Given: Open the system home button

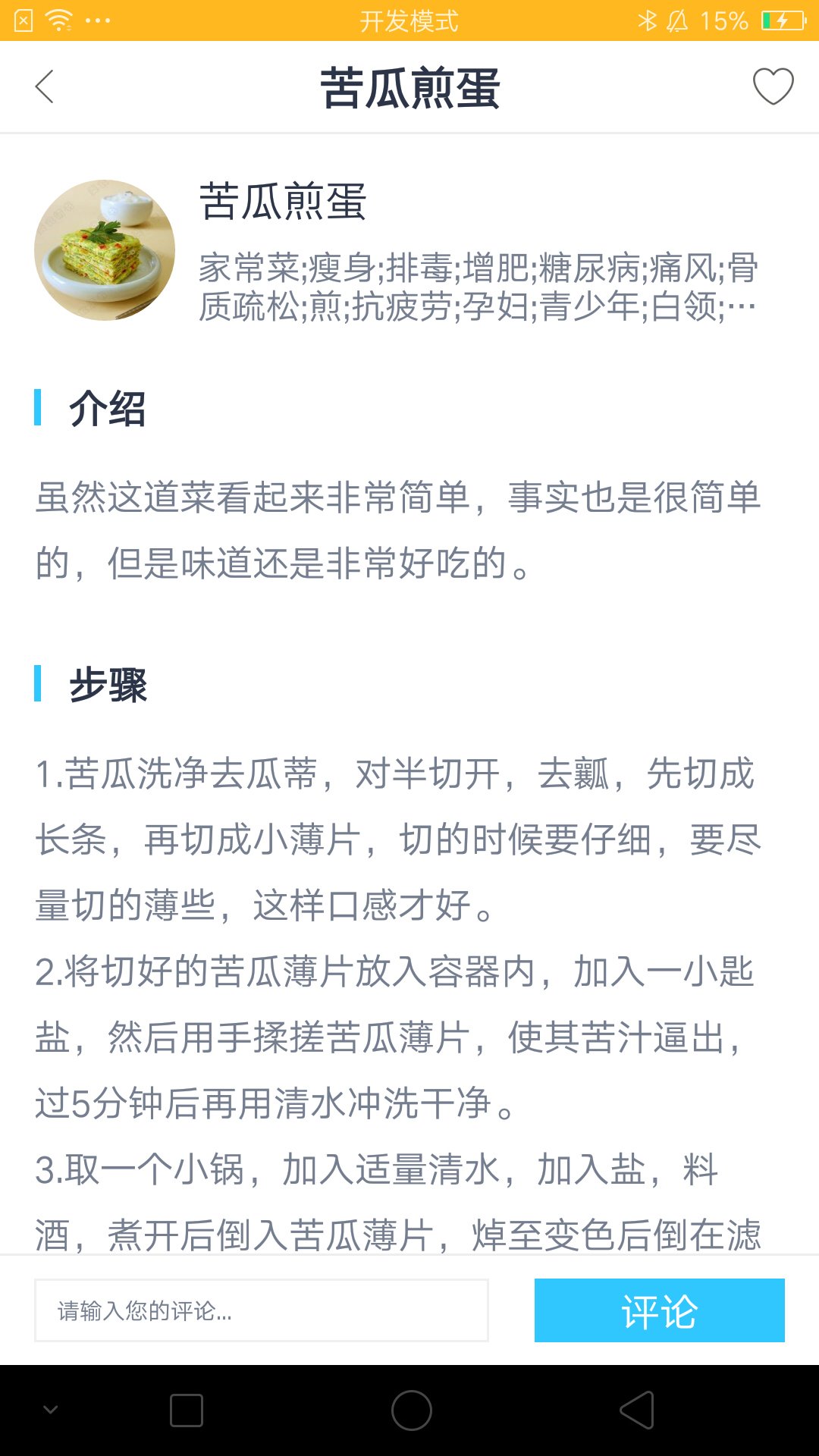Looking at the screenshot, I should click(x=411, y=1410).
